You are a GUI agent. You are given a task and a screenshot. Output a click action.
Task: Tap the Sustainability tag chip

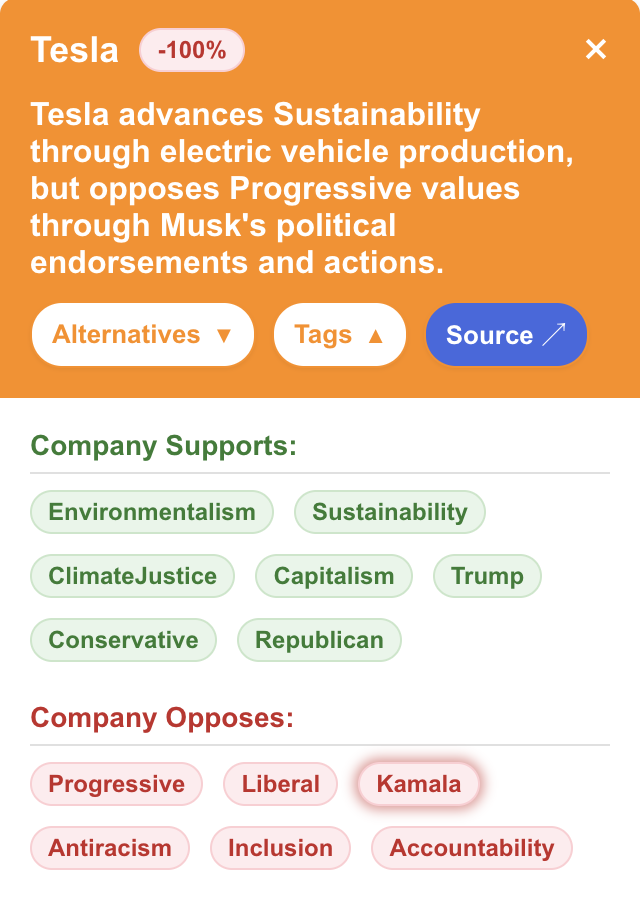(390, 512)
